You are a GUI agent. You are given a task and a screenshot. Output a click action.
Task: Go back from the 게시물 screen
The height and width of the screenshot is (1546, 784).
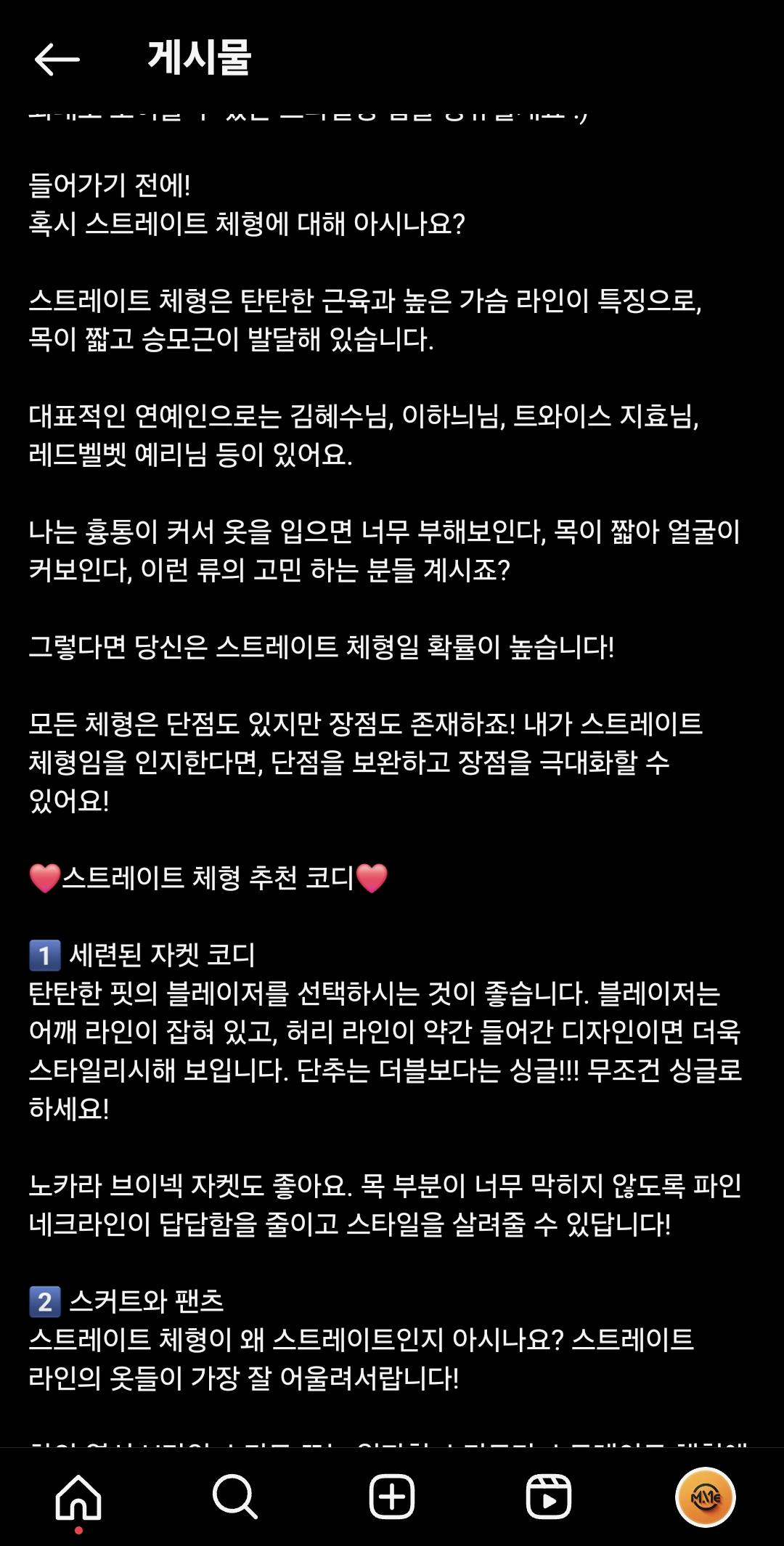click(x=57, y=59)
